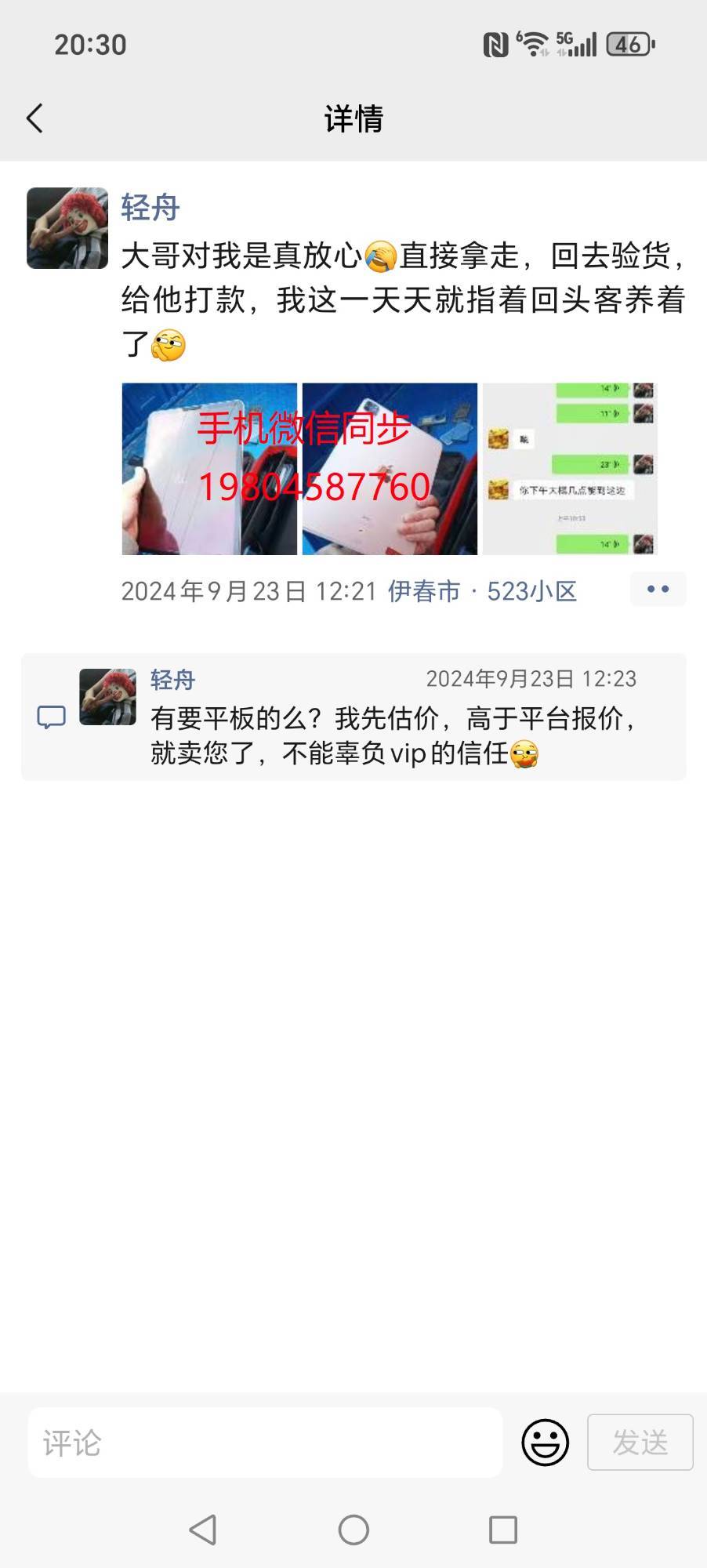The height and width of the screenshot is (1568, 707).
Task: Open the 伊春市 · 523小区 location link
Action: pyautogui.click(x=482, y=591)
